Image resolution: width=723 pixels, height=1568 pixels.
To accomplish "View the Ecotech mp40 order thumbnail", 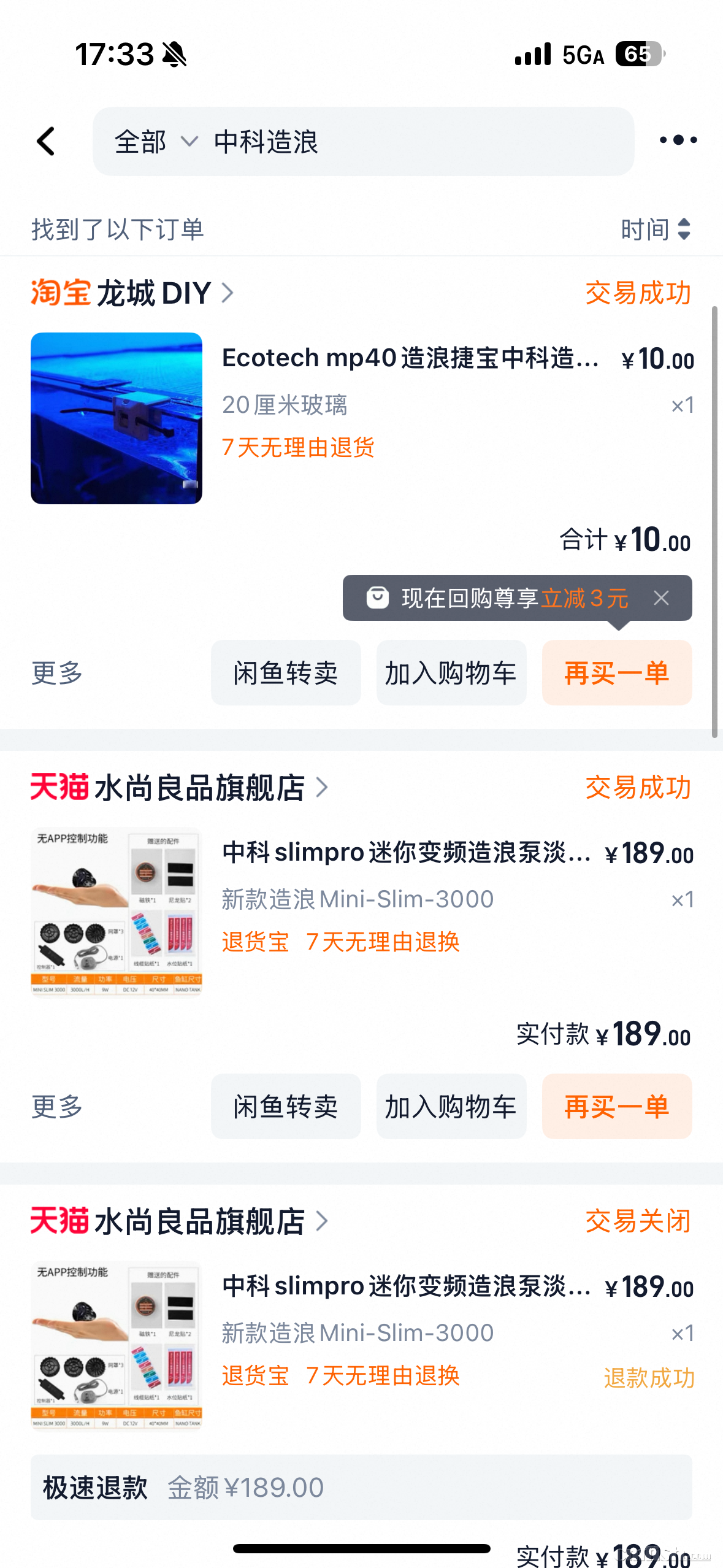I will 117,418.
